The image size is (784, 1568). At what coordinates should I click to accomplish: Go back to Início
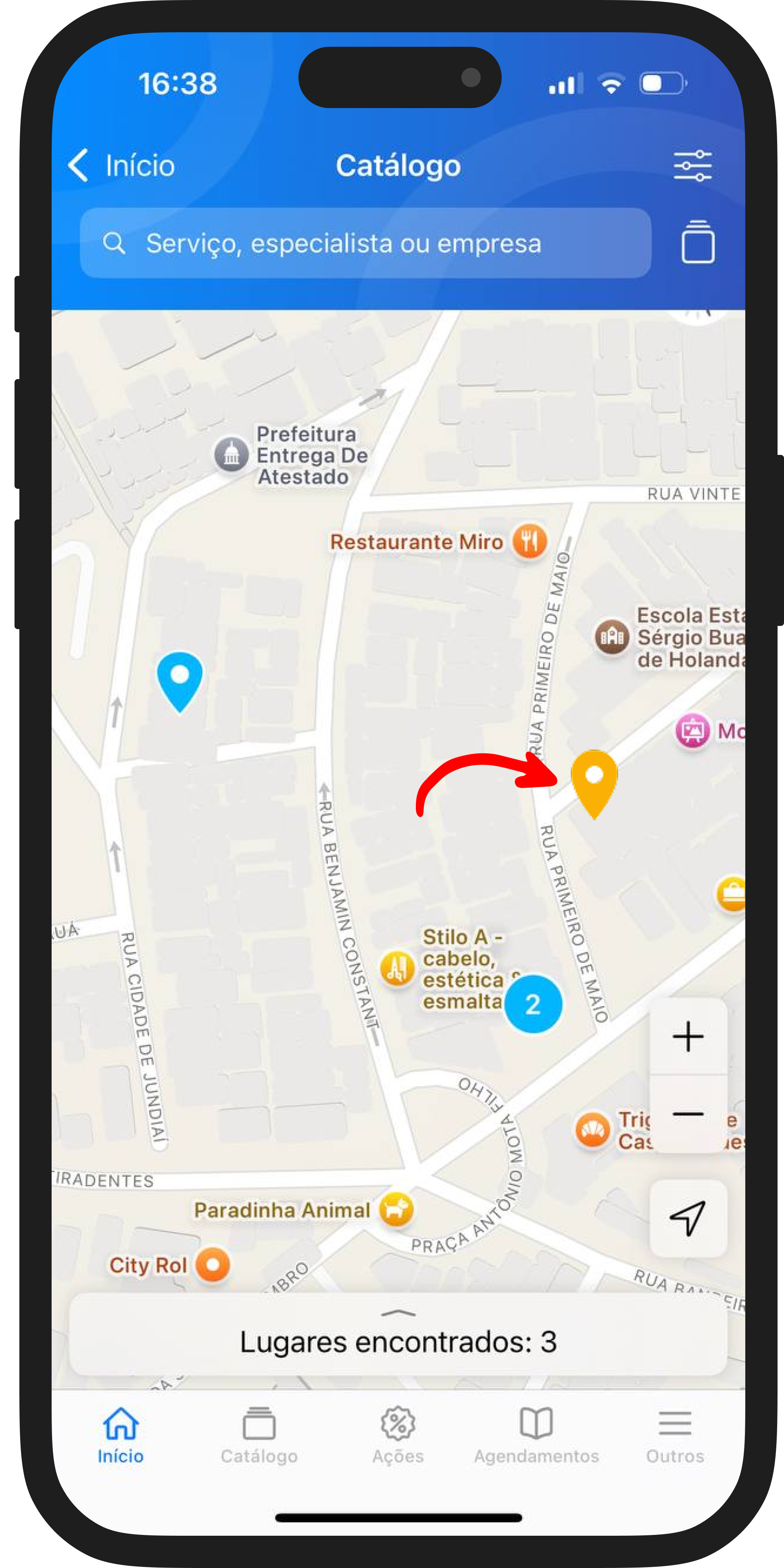pyautogui.click(x=121, y=166)
